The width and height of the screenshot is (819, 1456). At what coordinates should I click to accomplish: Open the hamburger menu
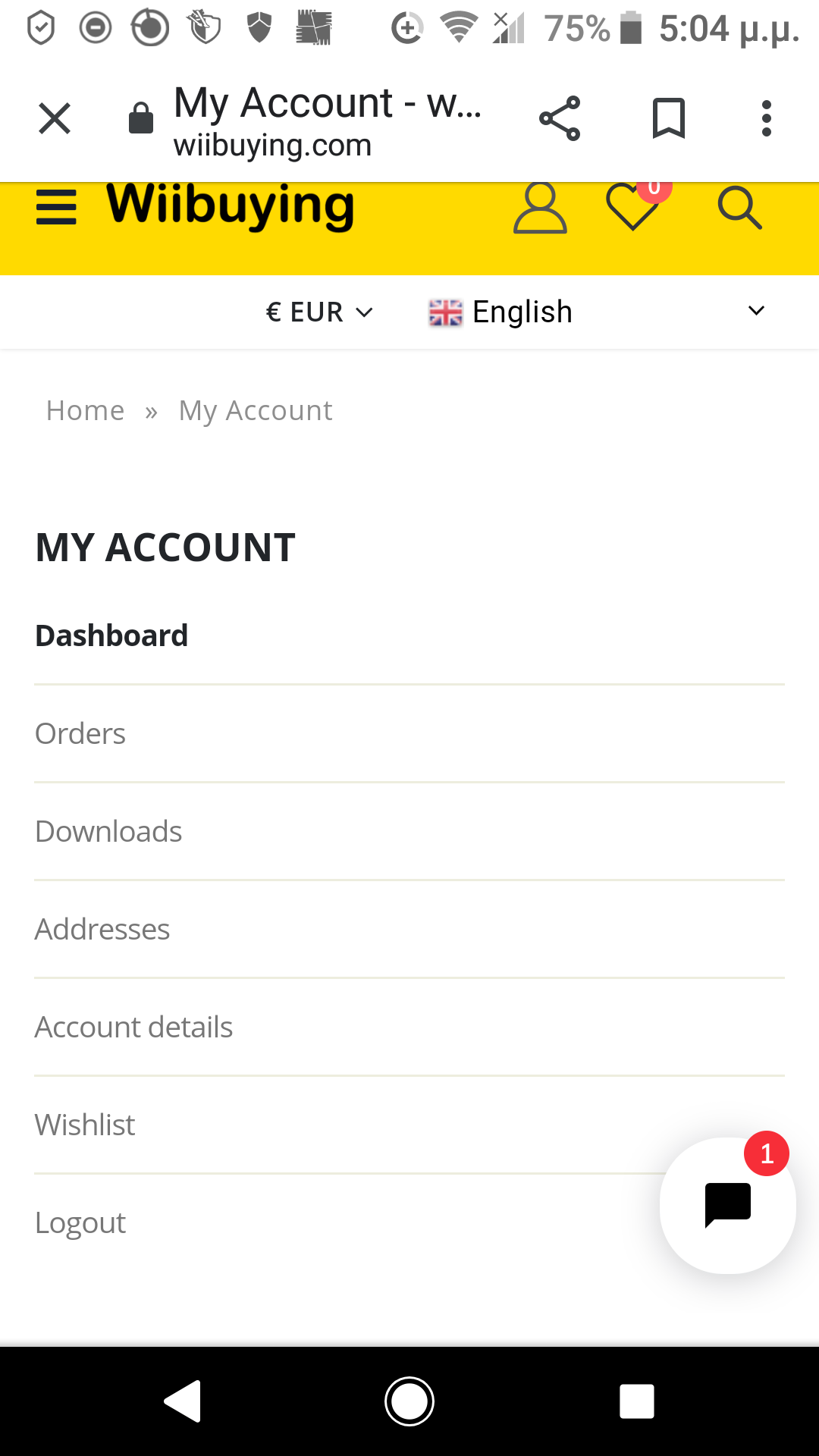click(56, 207)
